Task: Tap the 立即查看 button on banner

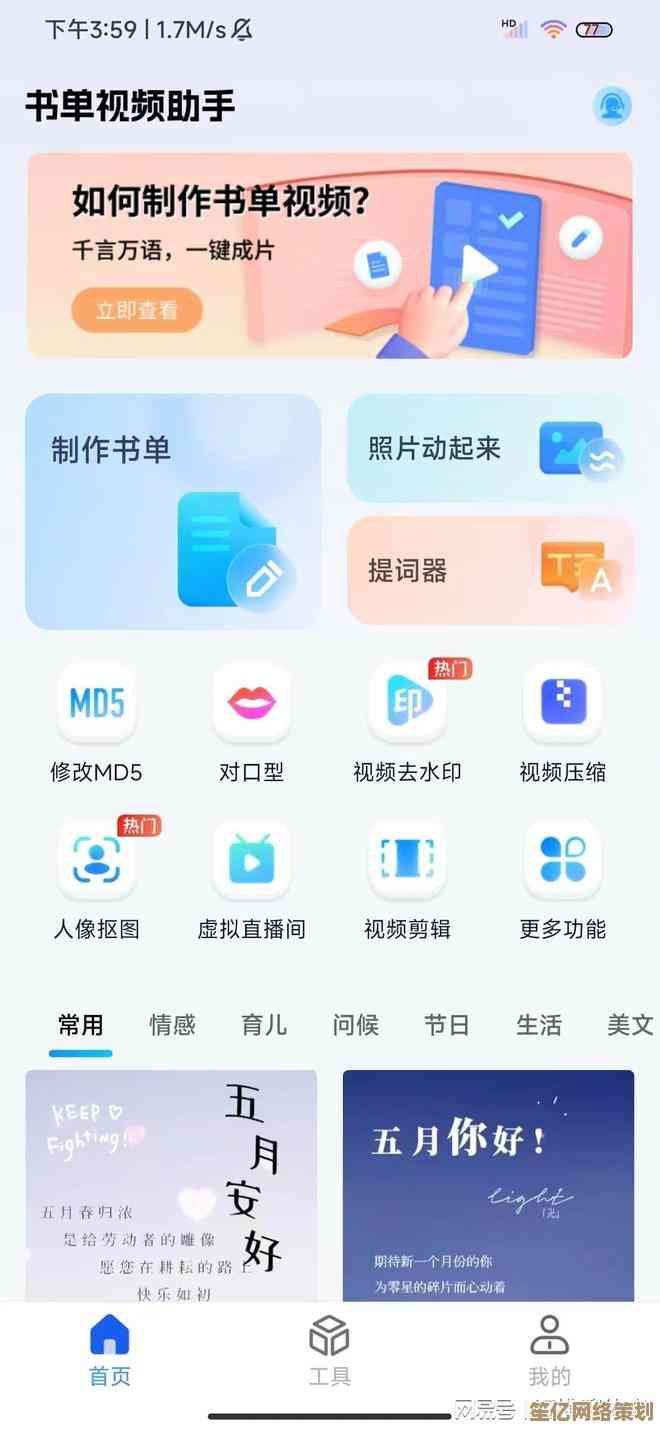Action: click(x=136, y=311)
